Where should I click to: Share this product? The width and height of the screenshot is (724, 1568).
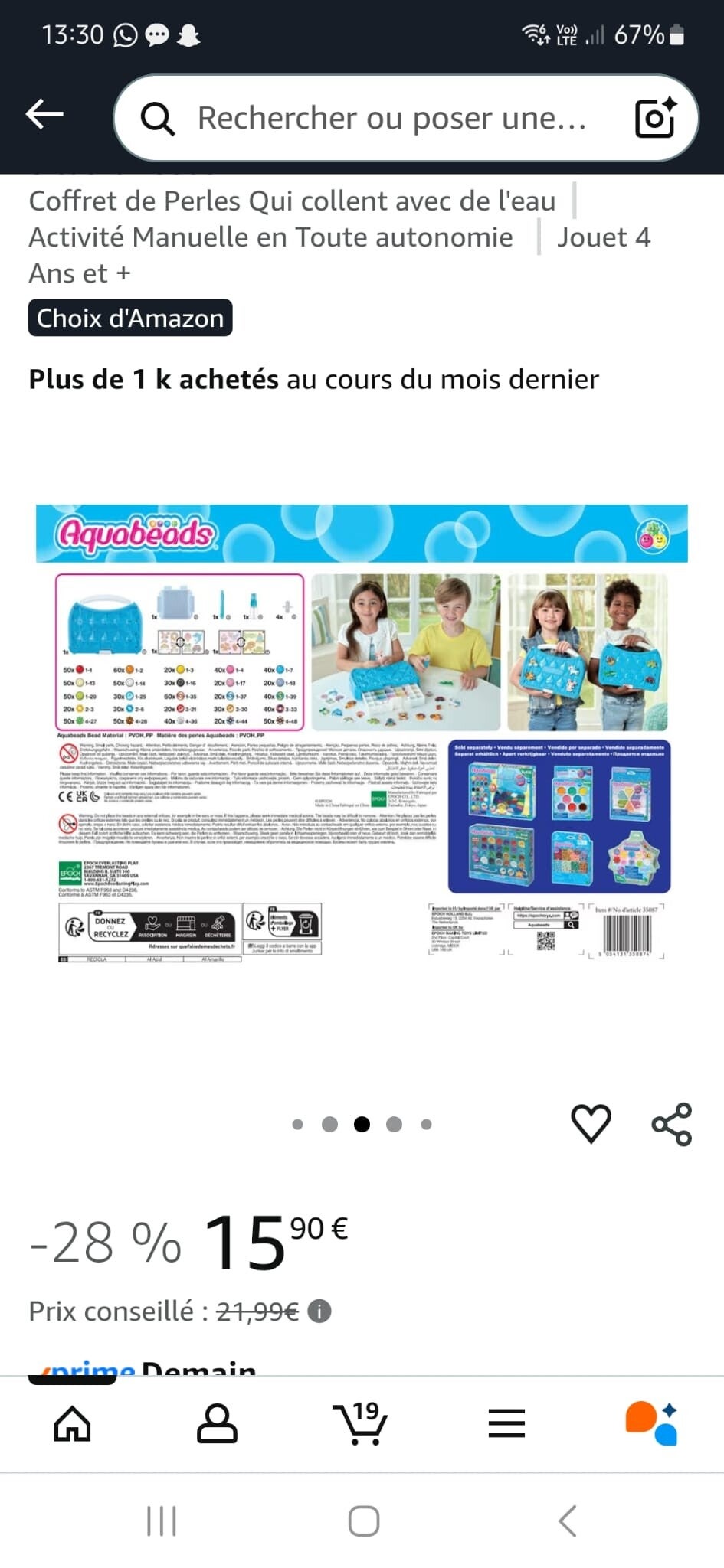click(x=672, y=1123)
